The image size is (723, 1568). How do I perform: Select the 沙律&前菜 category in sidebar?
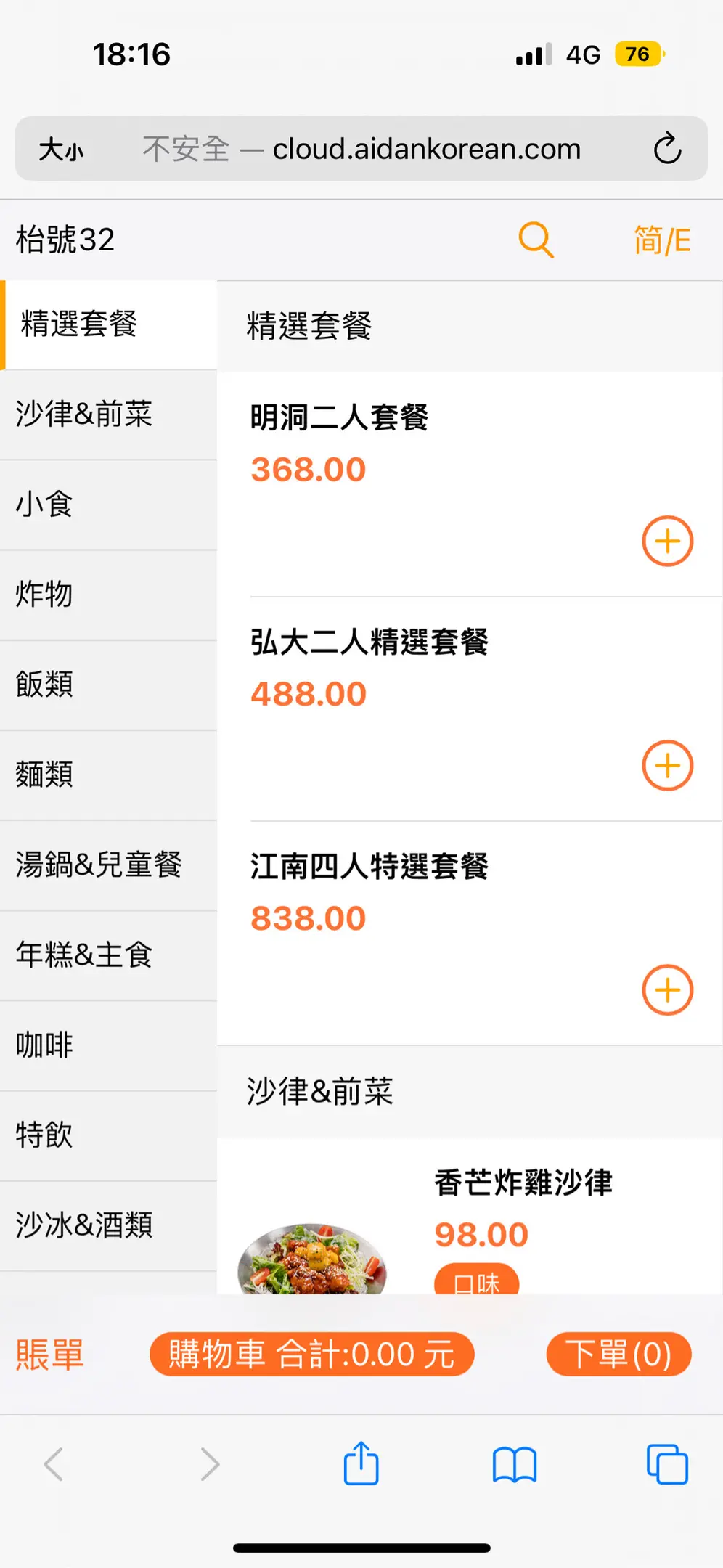pos(109,415)
